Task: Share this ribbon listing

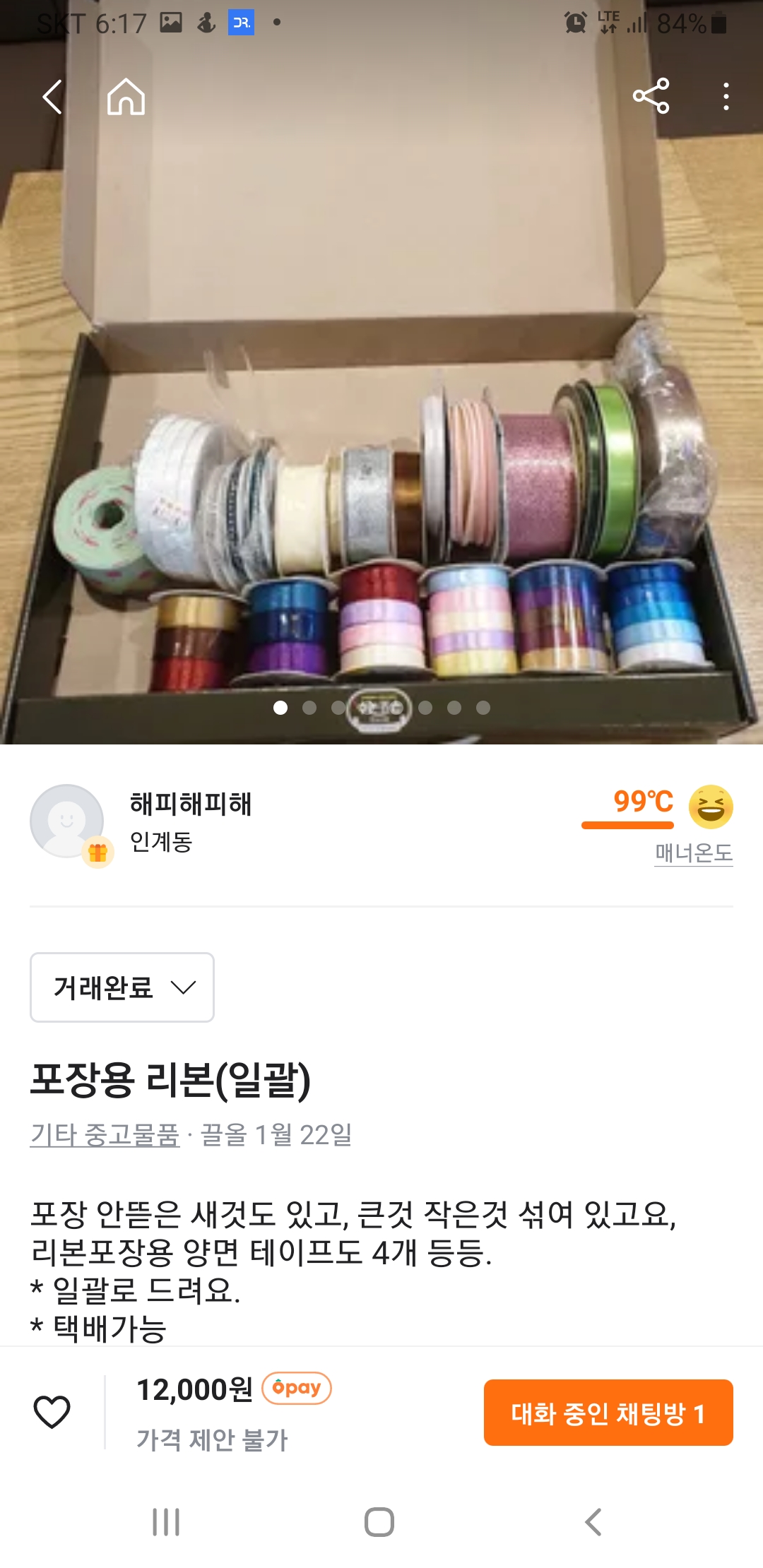Action: [651, 96]
